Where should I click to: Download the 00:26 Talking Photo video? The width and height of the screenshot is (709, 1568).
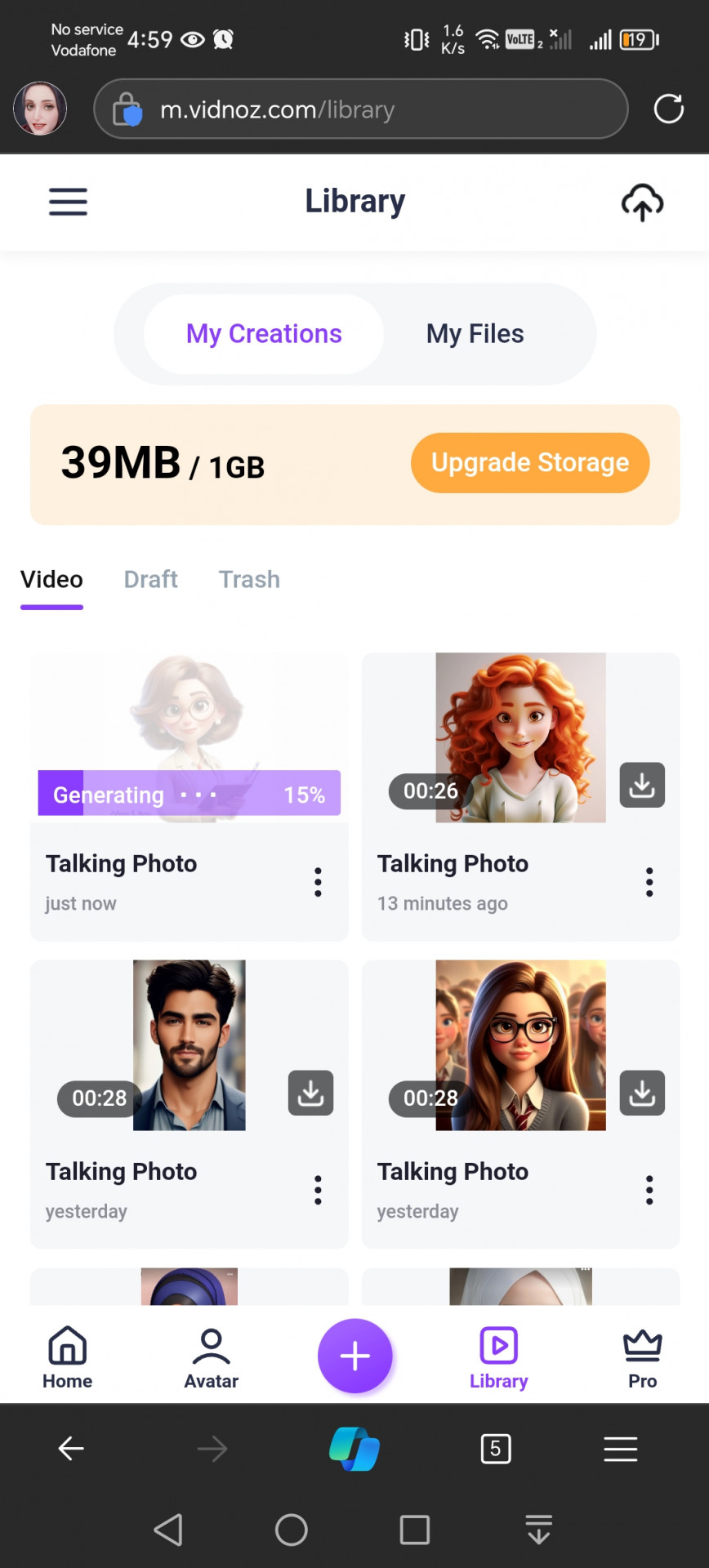coord(642,786)
